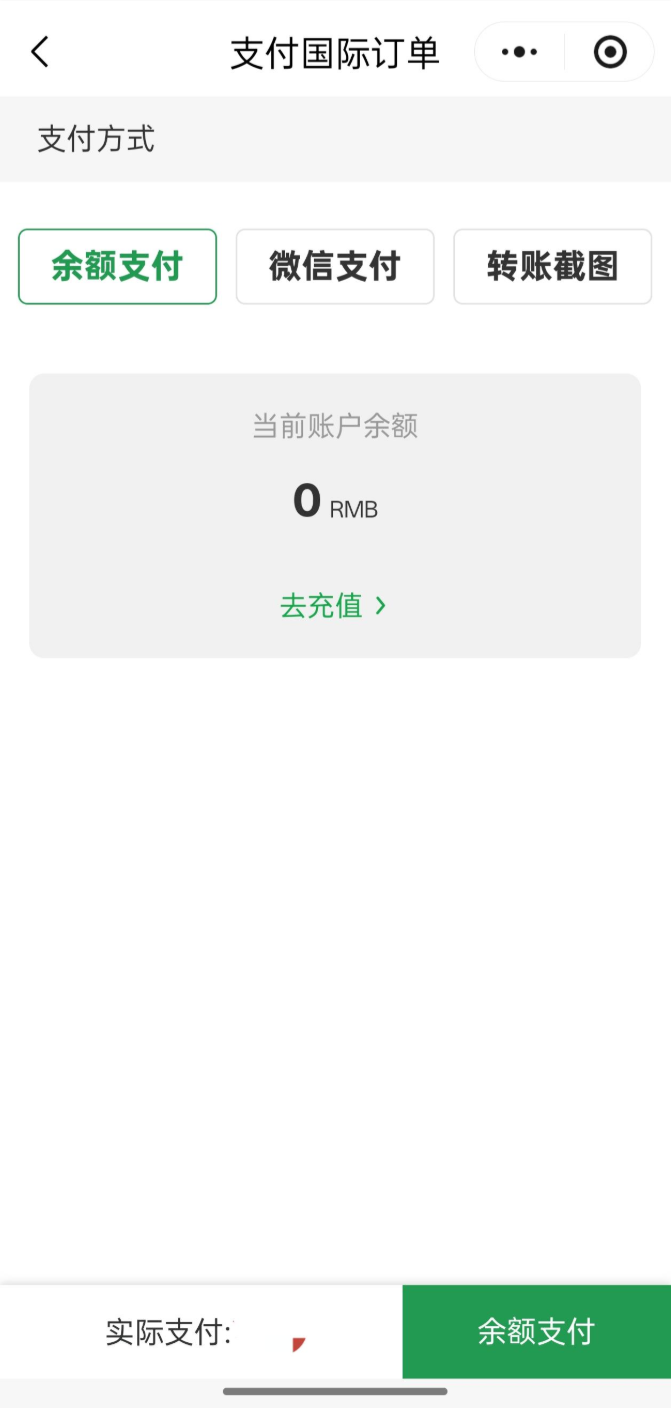Confirm with the green 余额支付 button
The image size is (671, 1408).
(x=536, y=1331)
